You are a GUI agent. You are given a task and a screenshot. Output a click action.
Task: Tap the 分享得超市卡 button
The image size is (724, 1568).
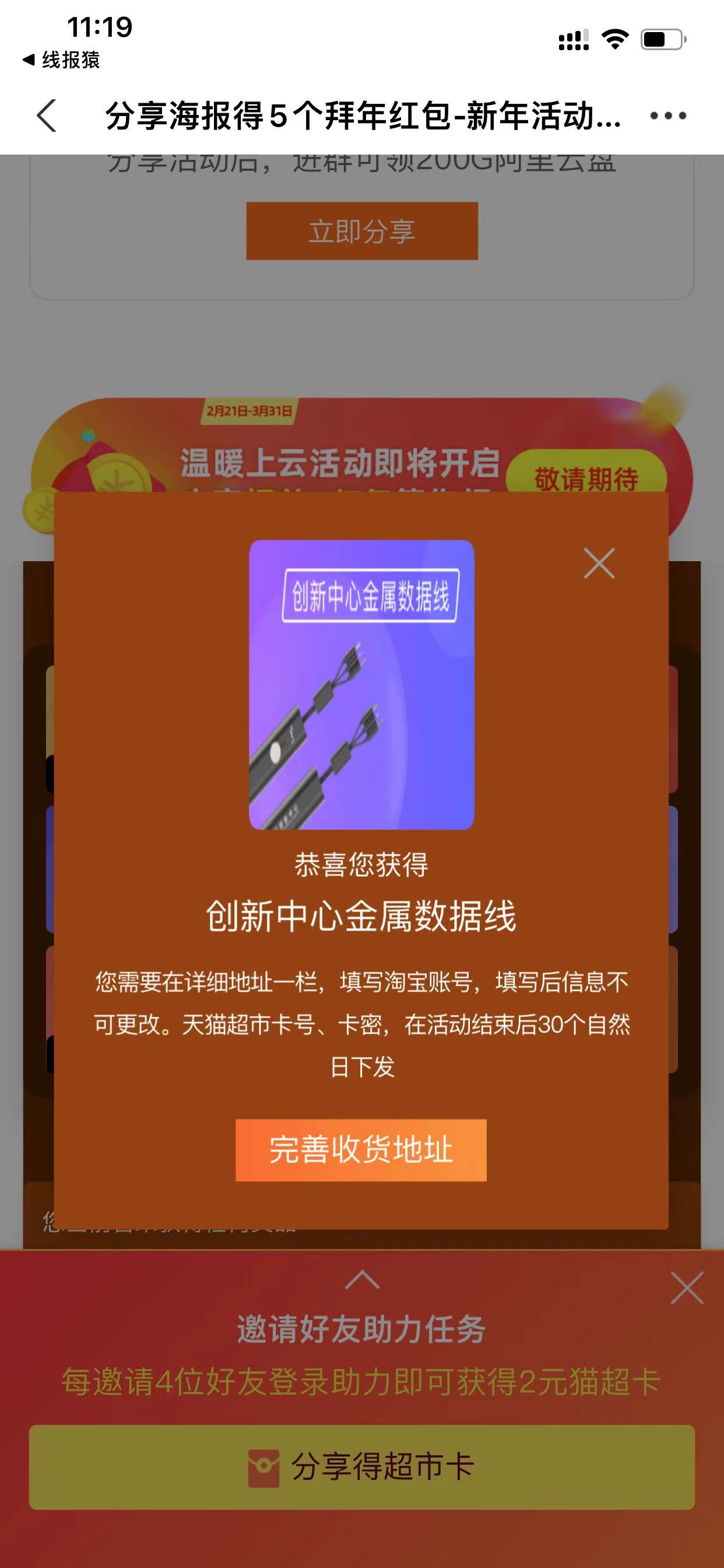pos(361,1466)
